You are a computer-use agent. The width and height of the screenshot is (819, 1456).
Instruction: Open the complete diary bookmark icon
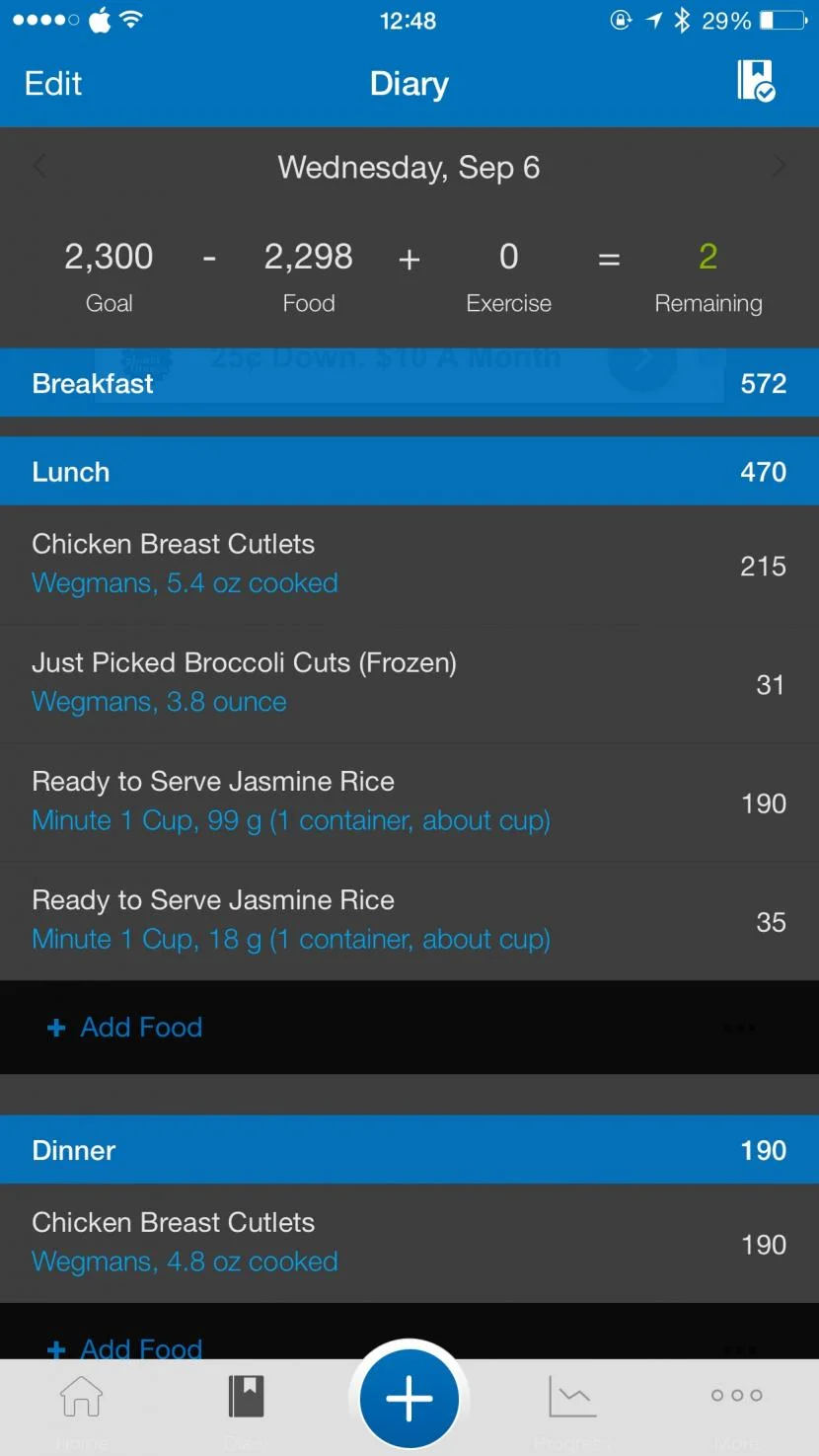pos(756,81)
